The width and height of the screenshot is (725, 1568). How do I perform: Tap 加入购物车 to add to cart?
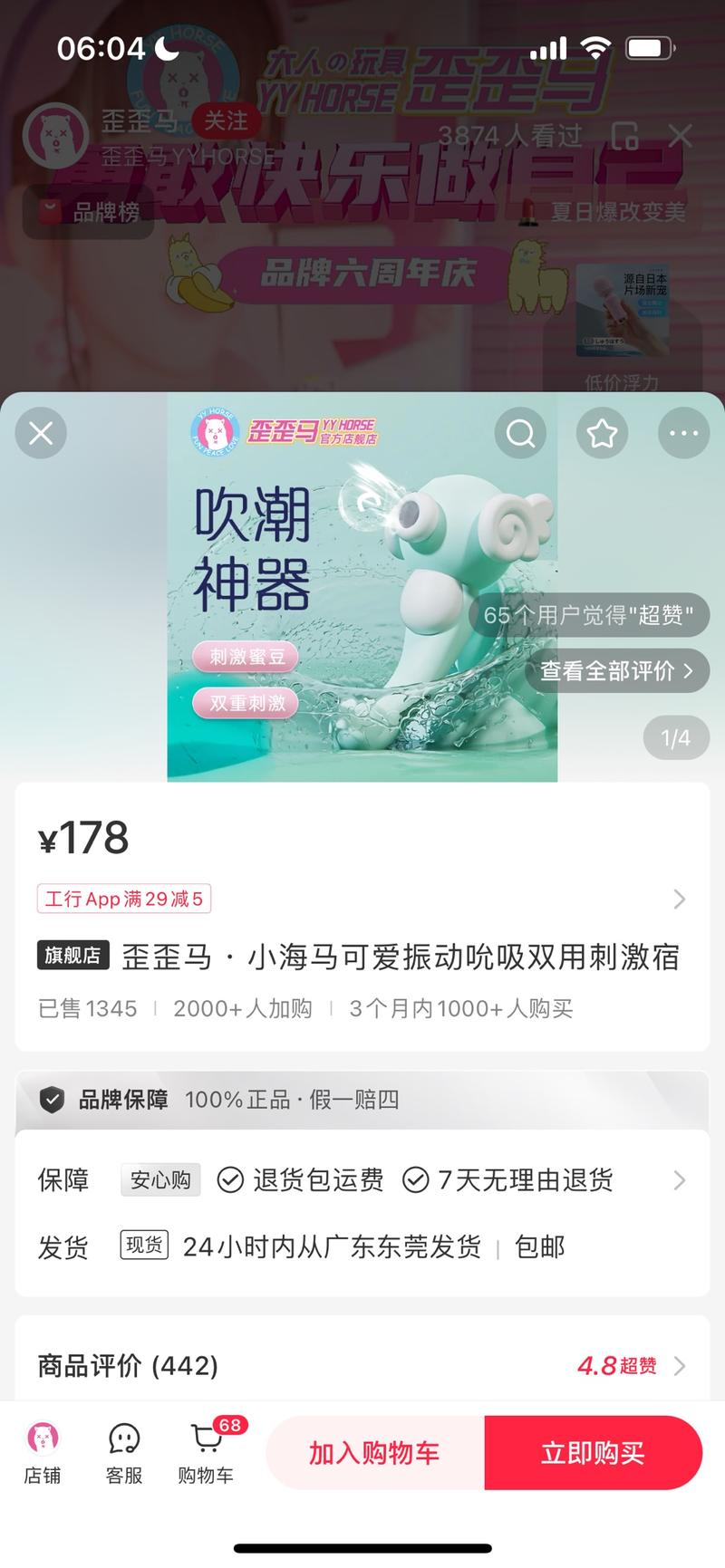point(374,1453)
